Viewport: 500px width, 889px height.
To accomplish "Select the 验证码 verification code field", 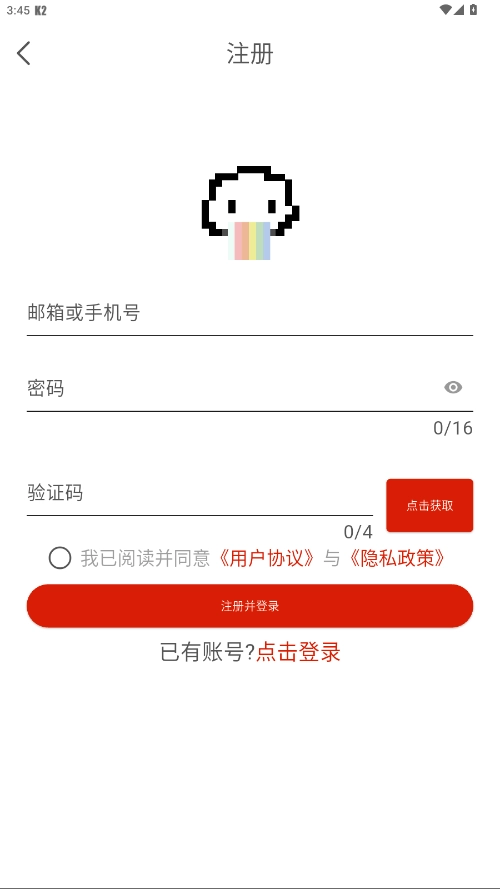I will 200,493.
